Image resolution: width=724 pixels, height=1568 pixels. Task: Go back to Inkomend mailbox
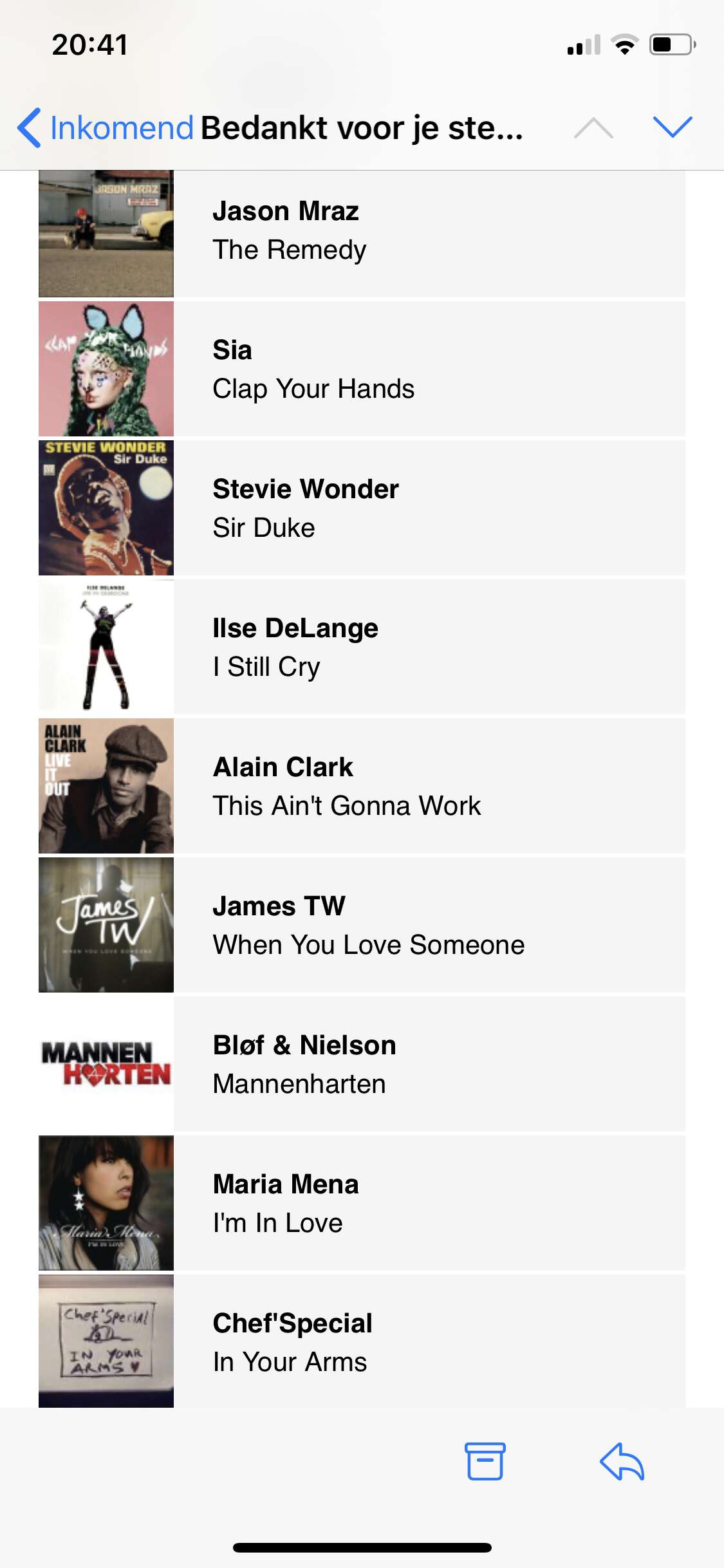(x=105, y=127)
